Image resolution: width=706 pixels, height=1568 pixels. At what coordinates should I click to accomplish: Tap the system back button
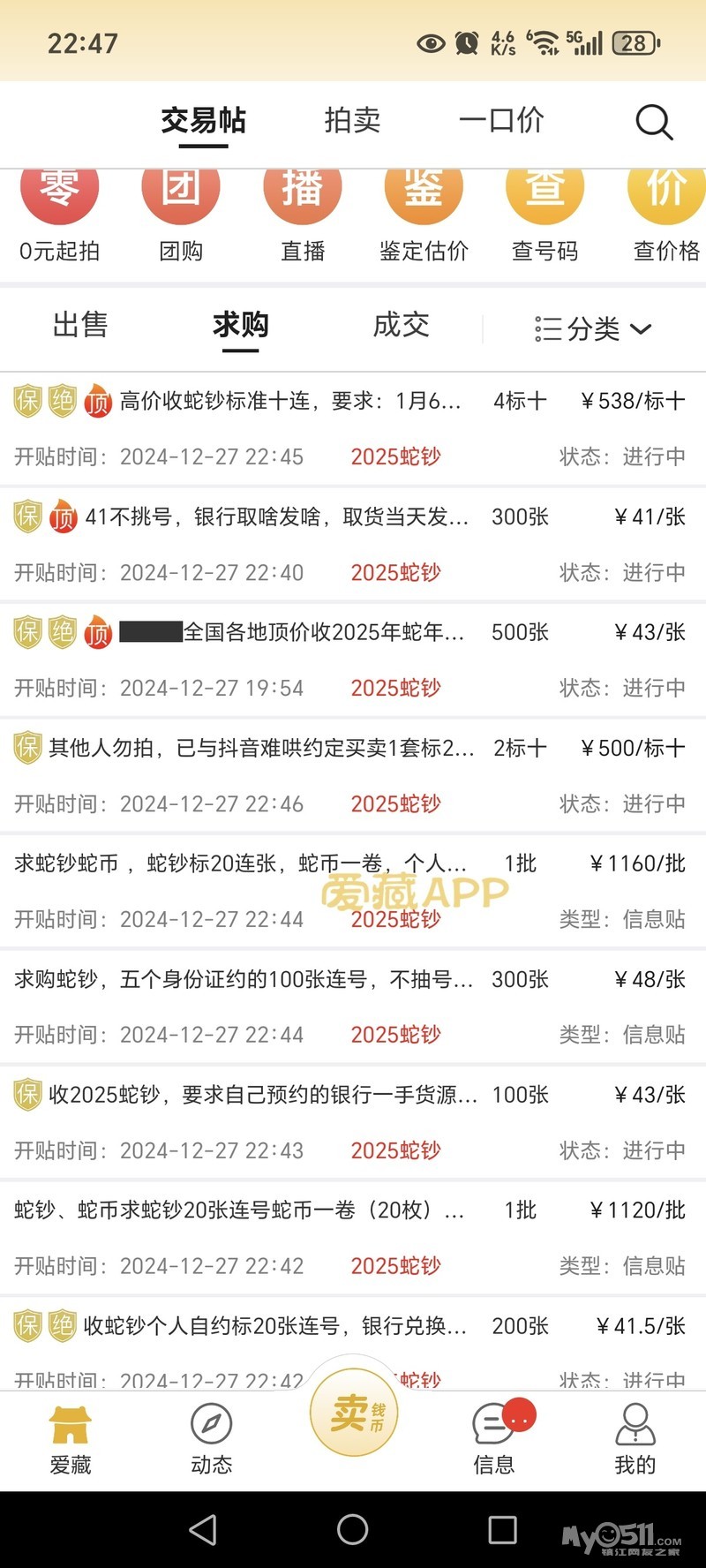pyautogui.click(x=203, y=1530)
